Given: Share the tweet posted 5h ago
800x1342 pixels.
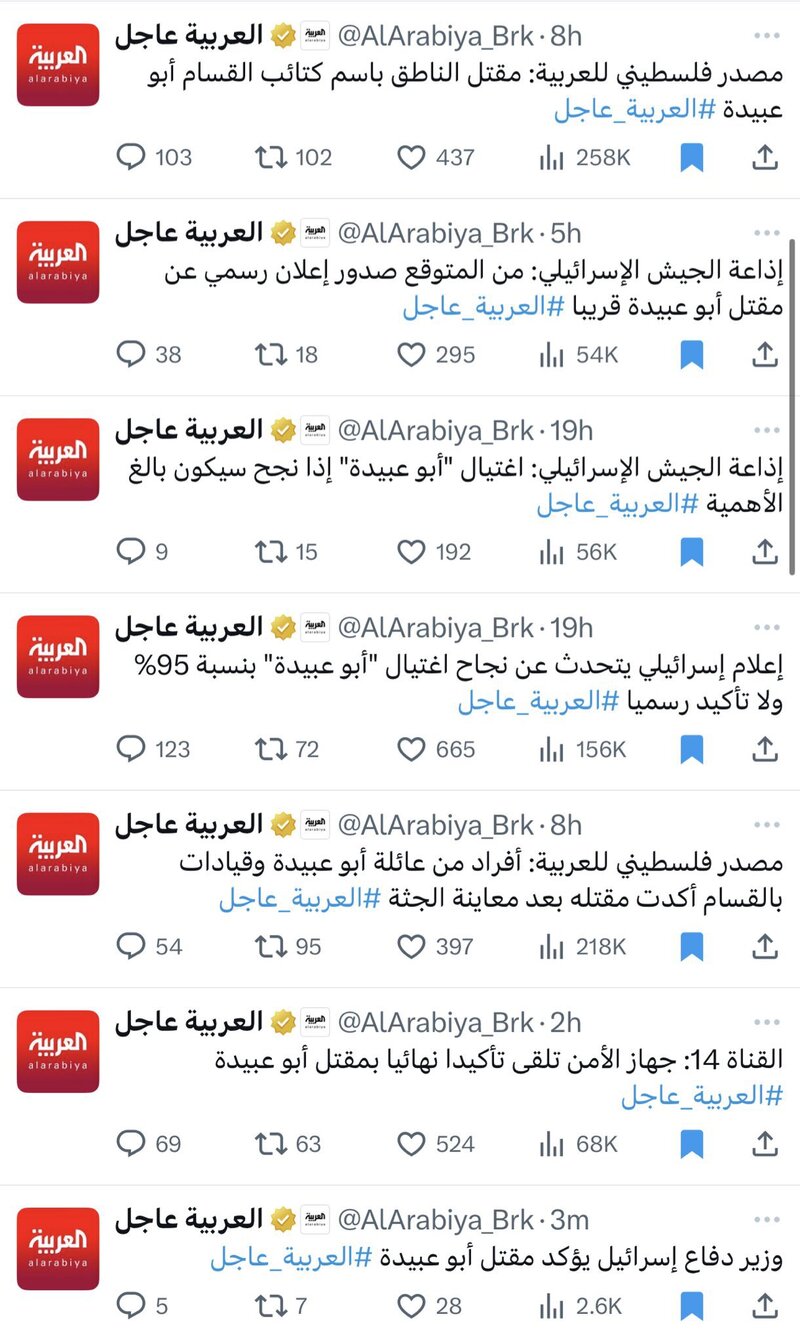Looking at the screenshot, I should tap(764, 354).
